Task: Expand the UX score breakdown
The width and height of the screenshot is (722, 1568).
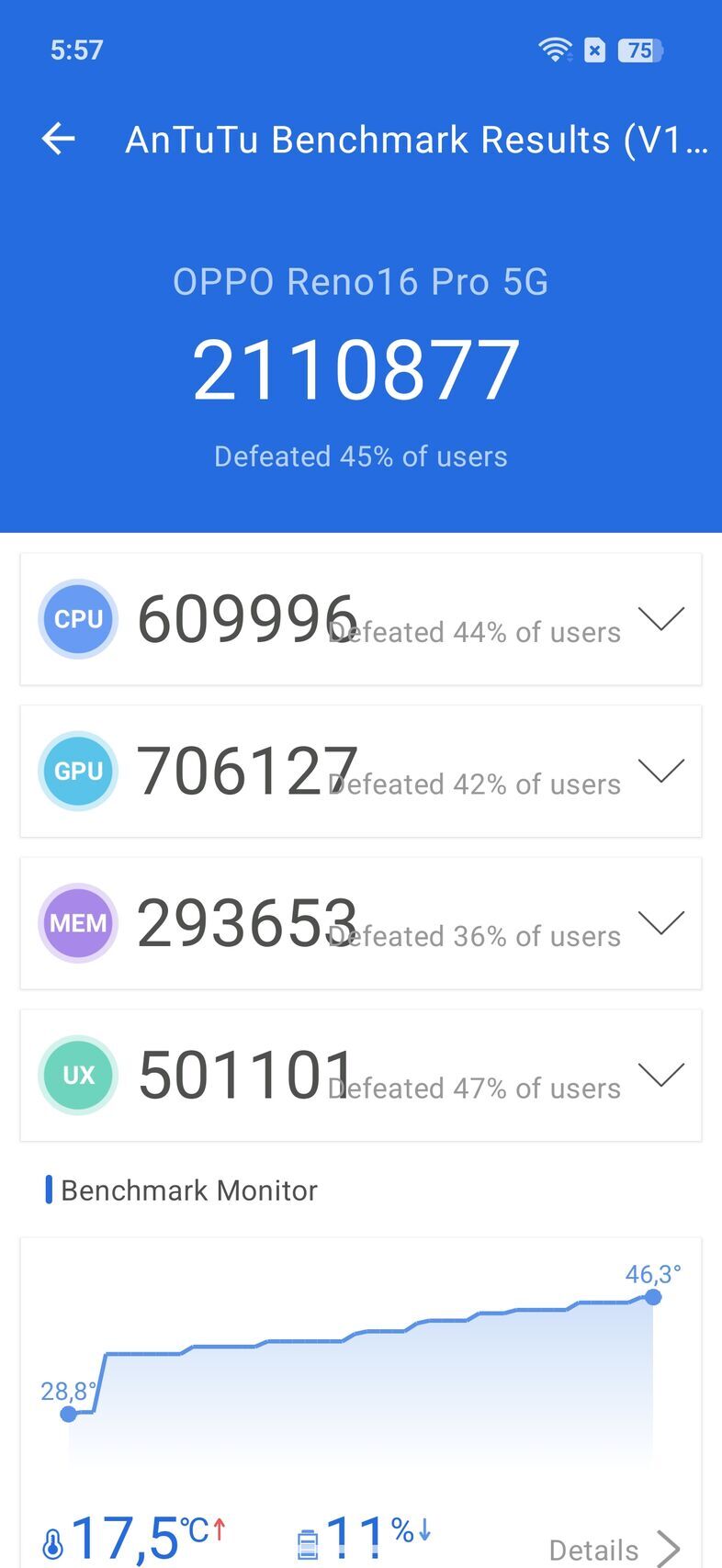Action: coord(661,1075)
